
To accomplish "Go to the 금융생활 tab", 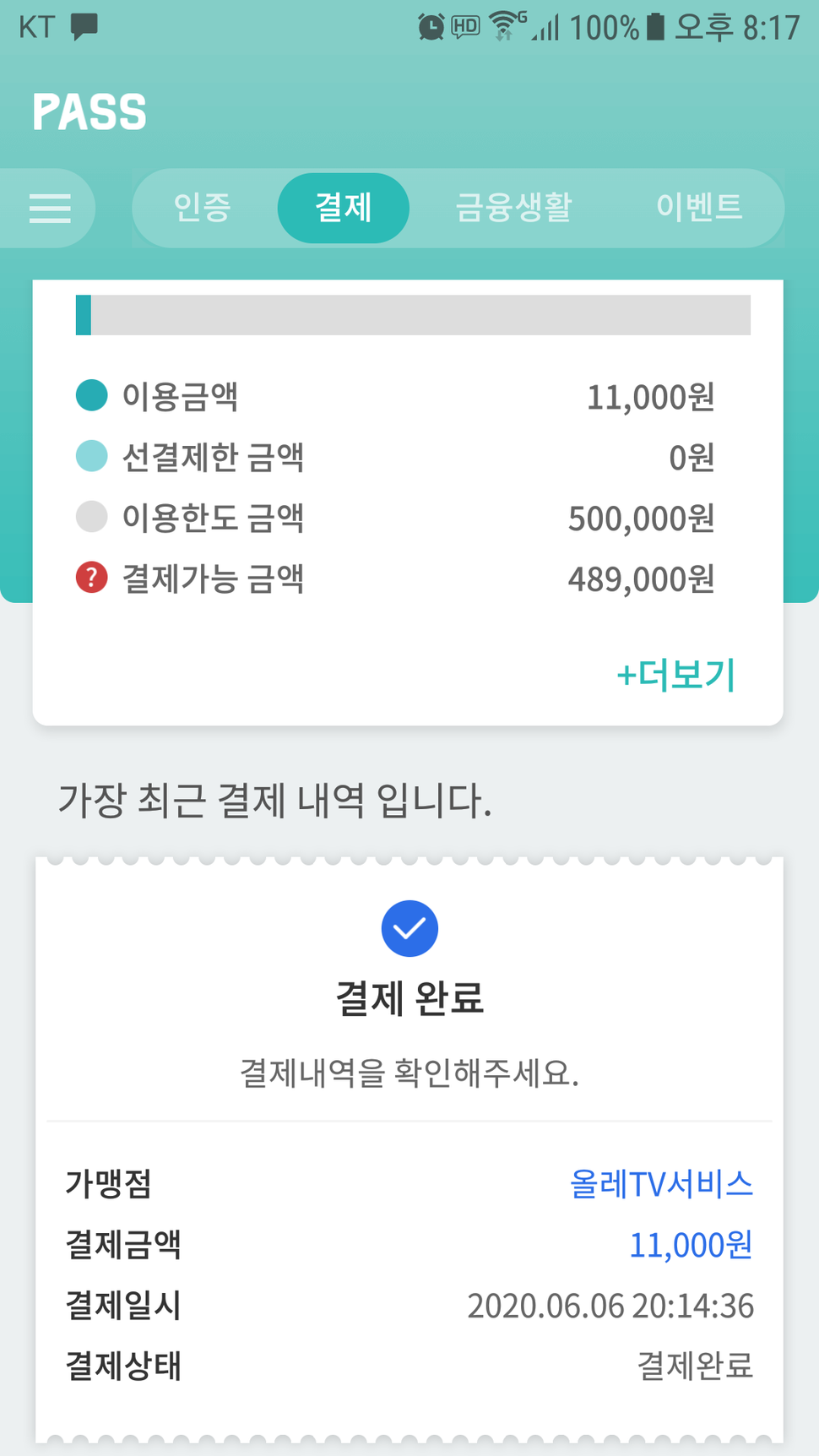I will click(x=513, y=208).
